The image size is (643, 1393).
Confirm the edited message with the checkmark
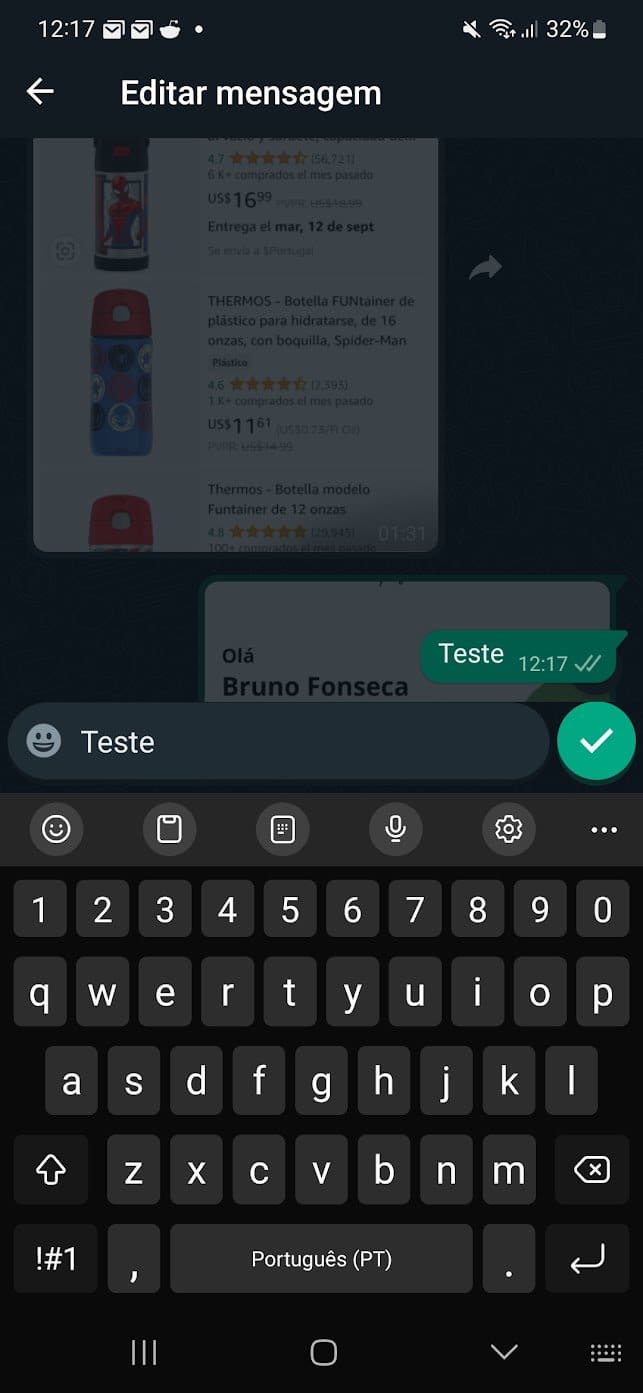596,741
